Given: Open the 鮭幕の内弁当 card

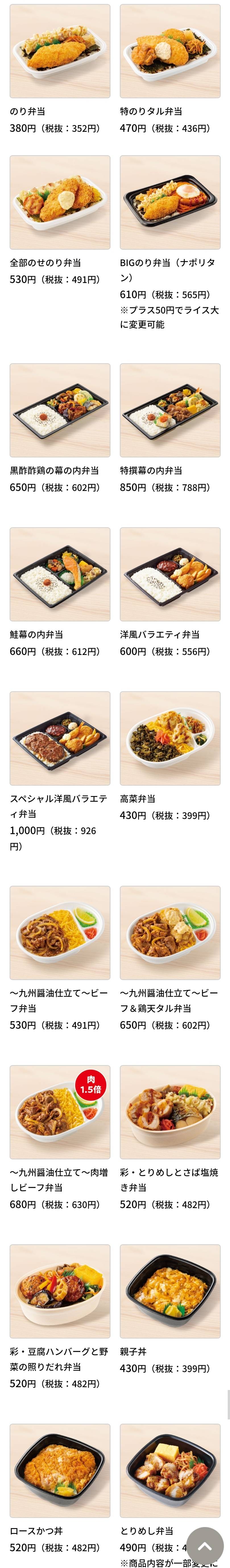Looking at the screenshot, I should click(x=60, y=574).
